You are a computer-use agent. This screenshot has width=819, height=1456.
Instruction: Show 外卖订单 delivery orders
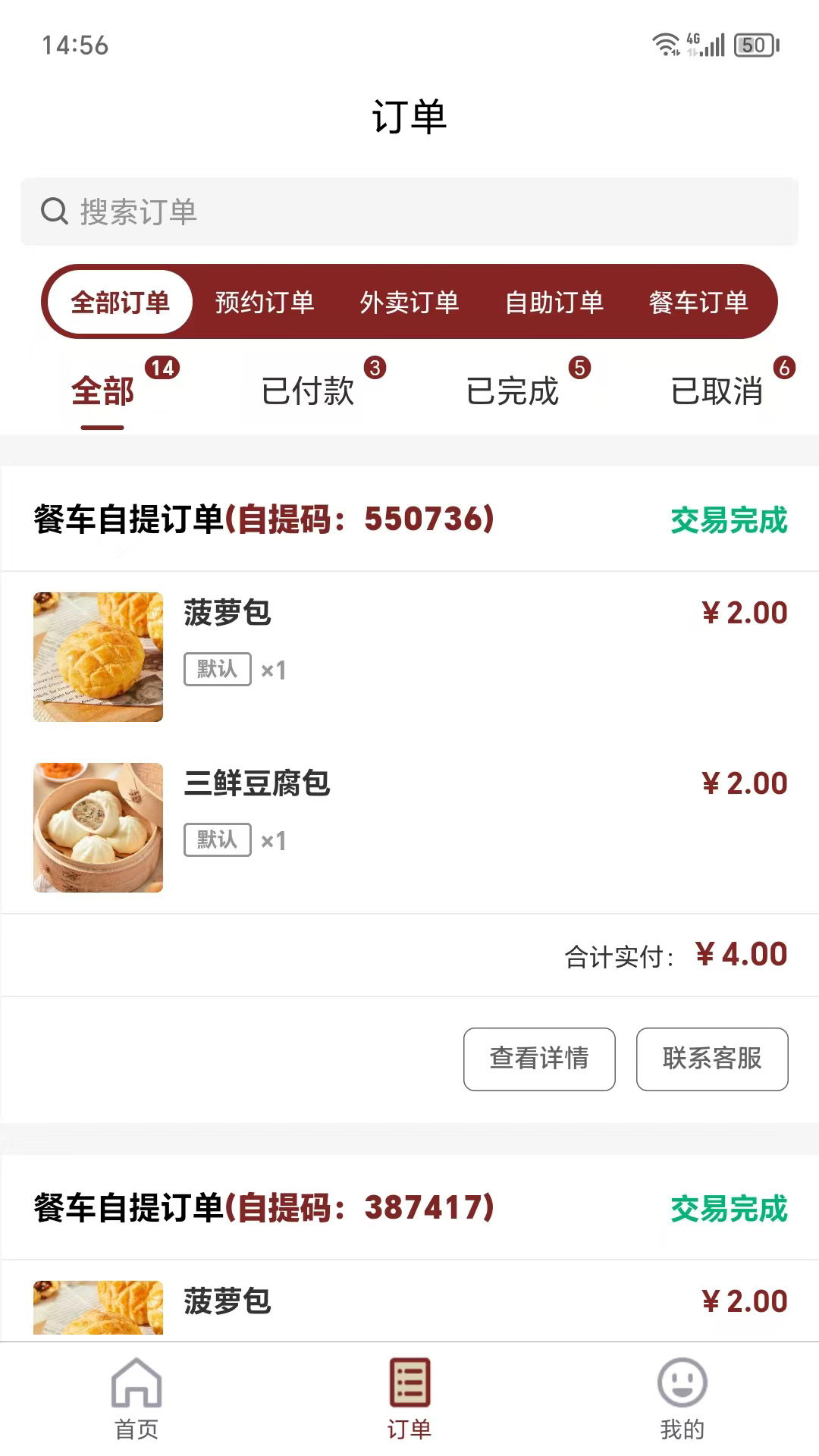pos(409,303)
